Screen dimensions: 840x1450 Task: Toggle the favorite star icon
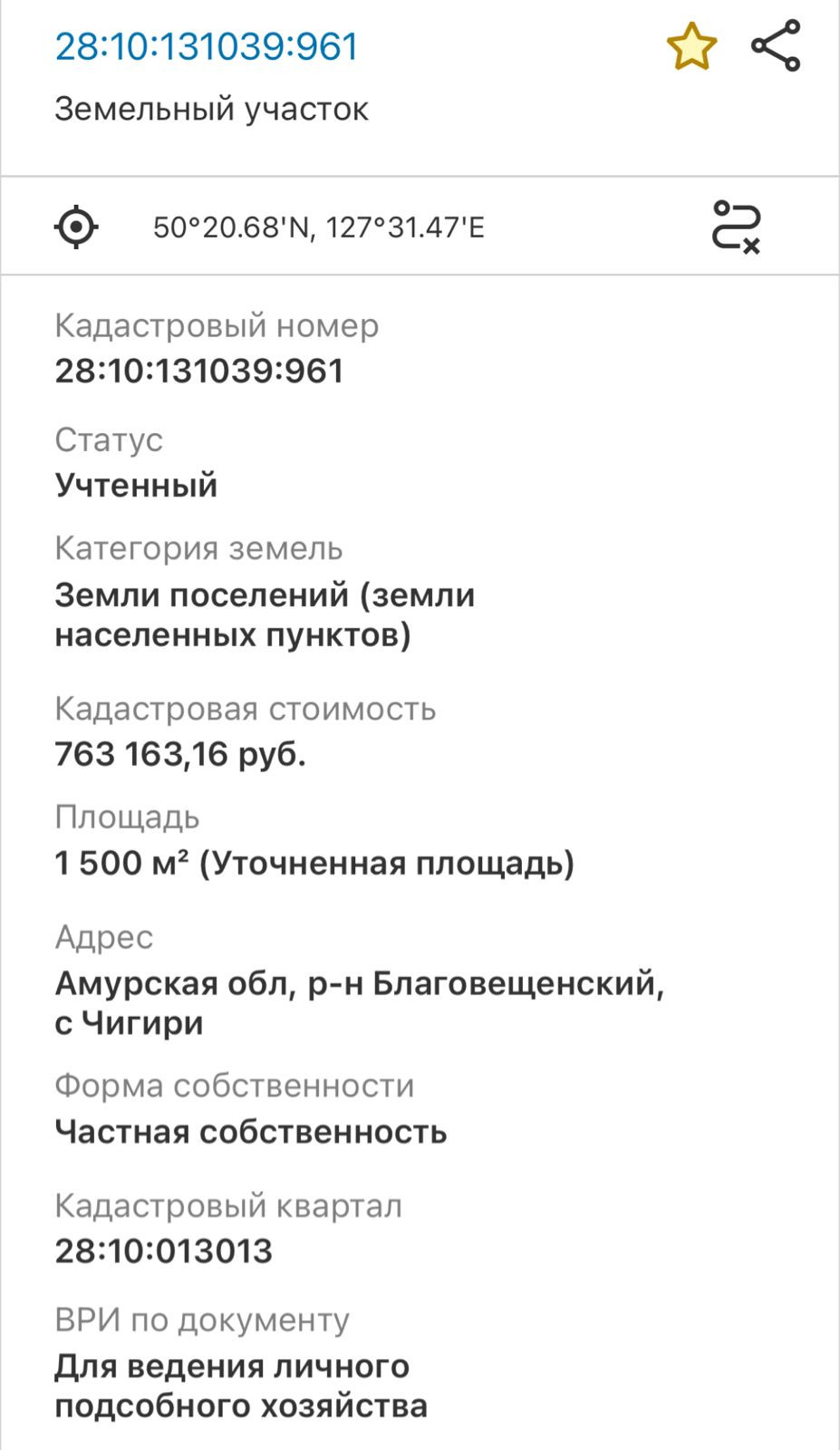(691, 46)
